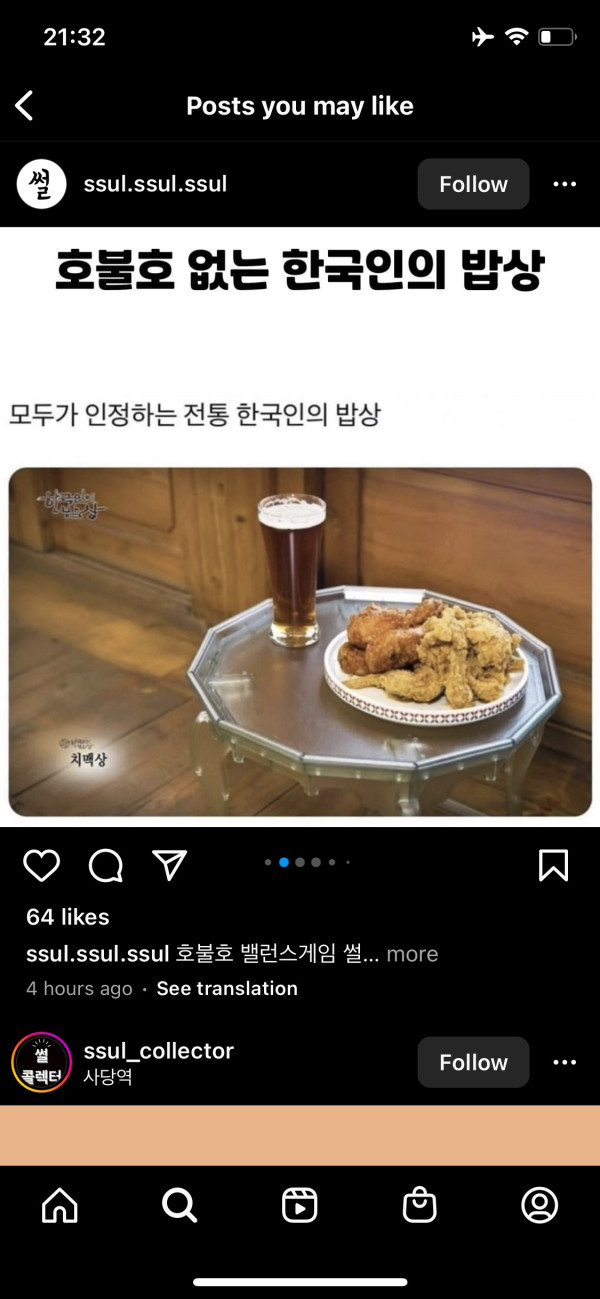The width and height of the screenshot is (600, 1299).
Task: Open options menu for ssul.ssul.ssul post
Action: click(564, 184)
